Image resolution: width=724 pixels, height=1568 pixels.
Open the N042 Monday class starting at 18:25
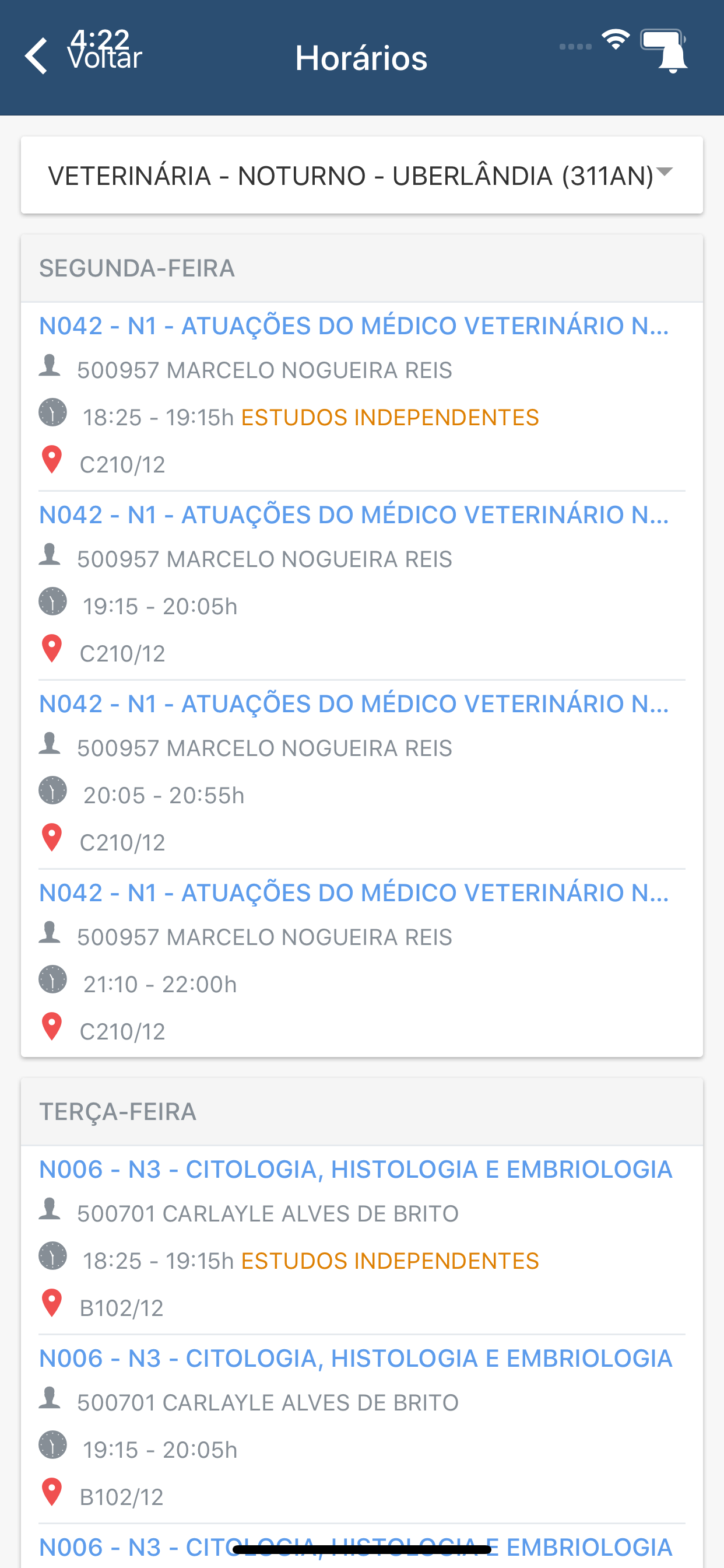(362, 397)
